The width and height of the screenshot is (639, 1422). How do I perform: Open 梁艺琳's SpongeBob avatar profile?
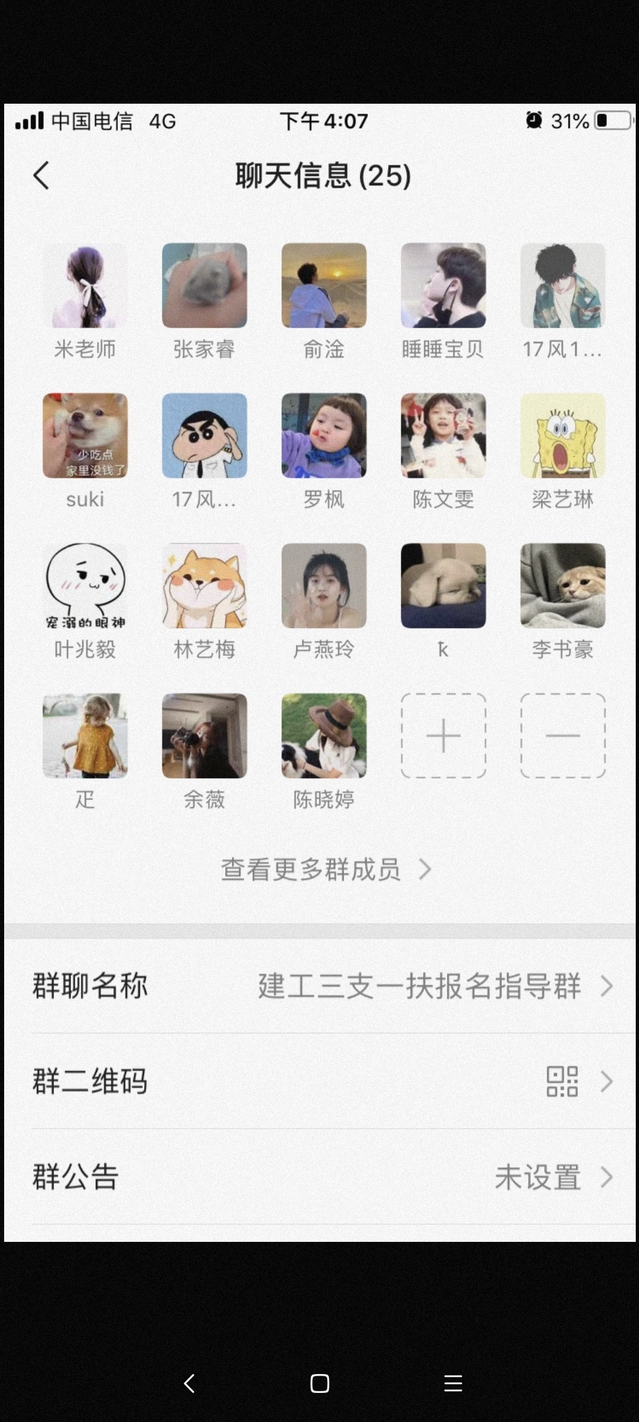tap(562, 436)
